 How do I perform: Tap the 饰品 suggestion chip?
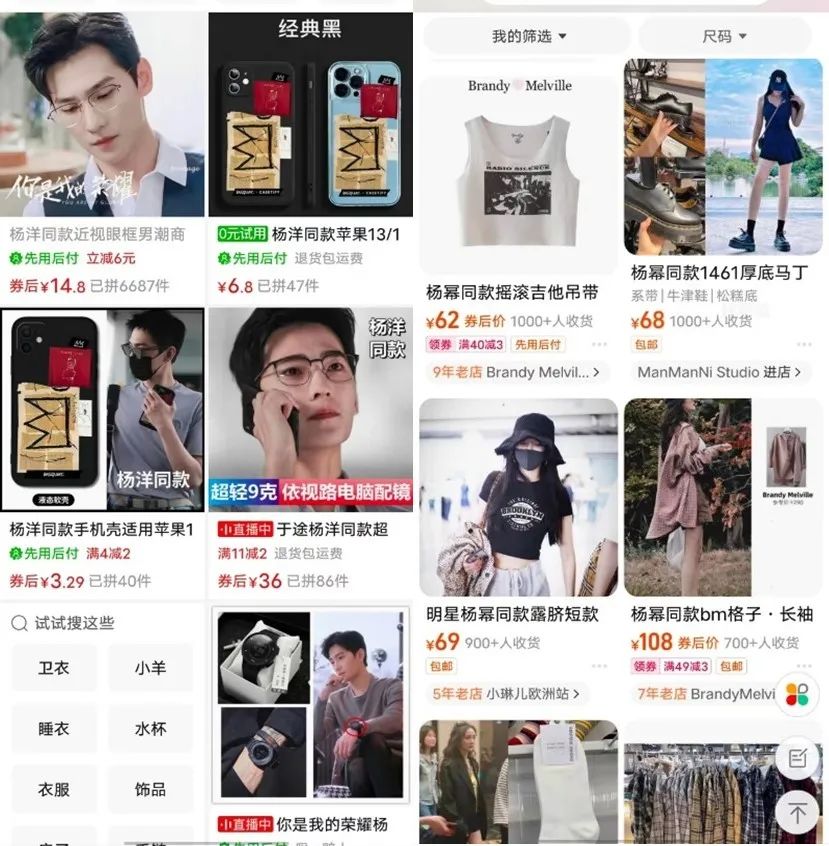point(150,789)
